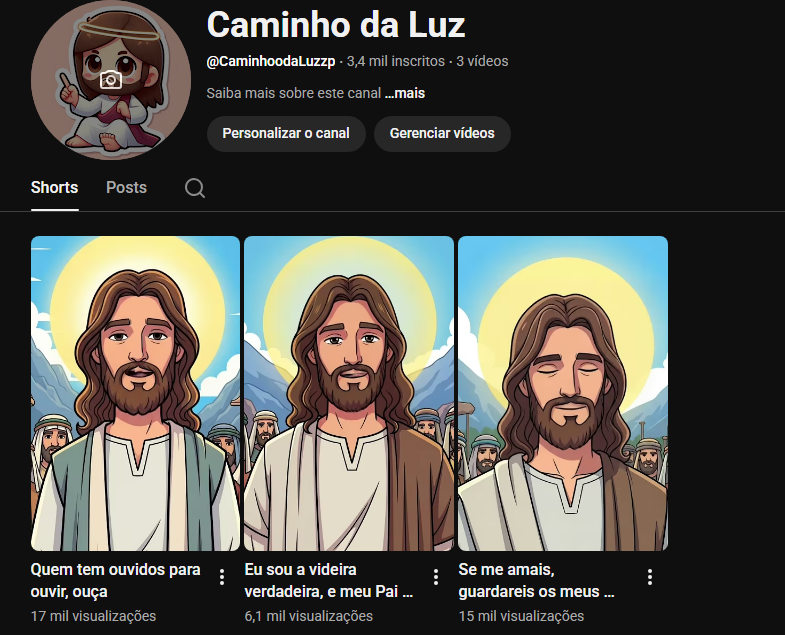The width and height of the screenshot is (785, 635).
Task: Search within the channel
Action: click(x=195, y=188)
